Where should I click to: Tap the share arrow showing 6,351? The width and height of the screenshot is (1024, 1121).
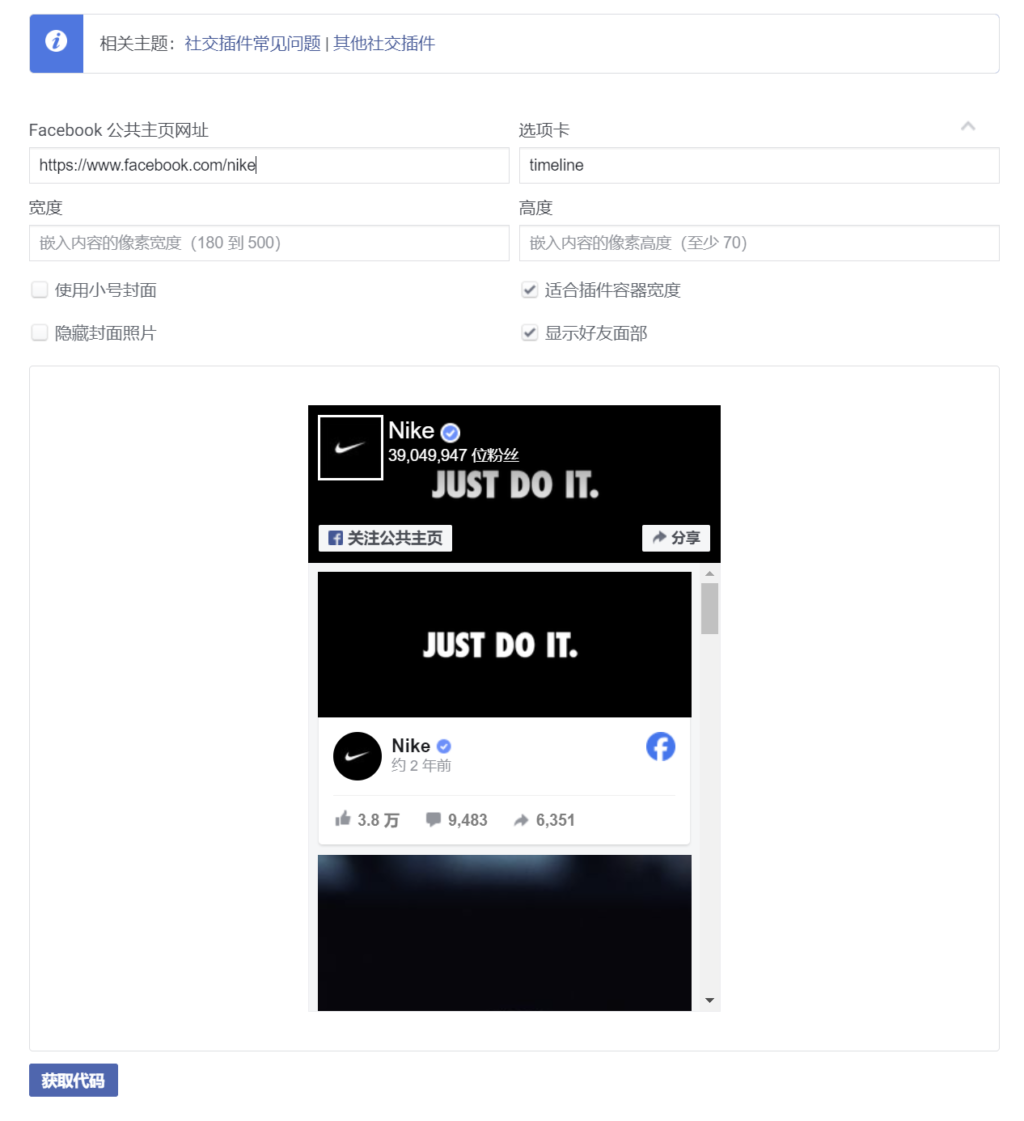(543, 820)
